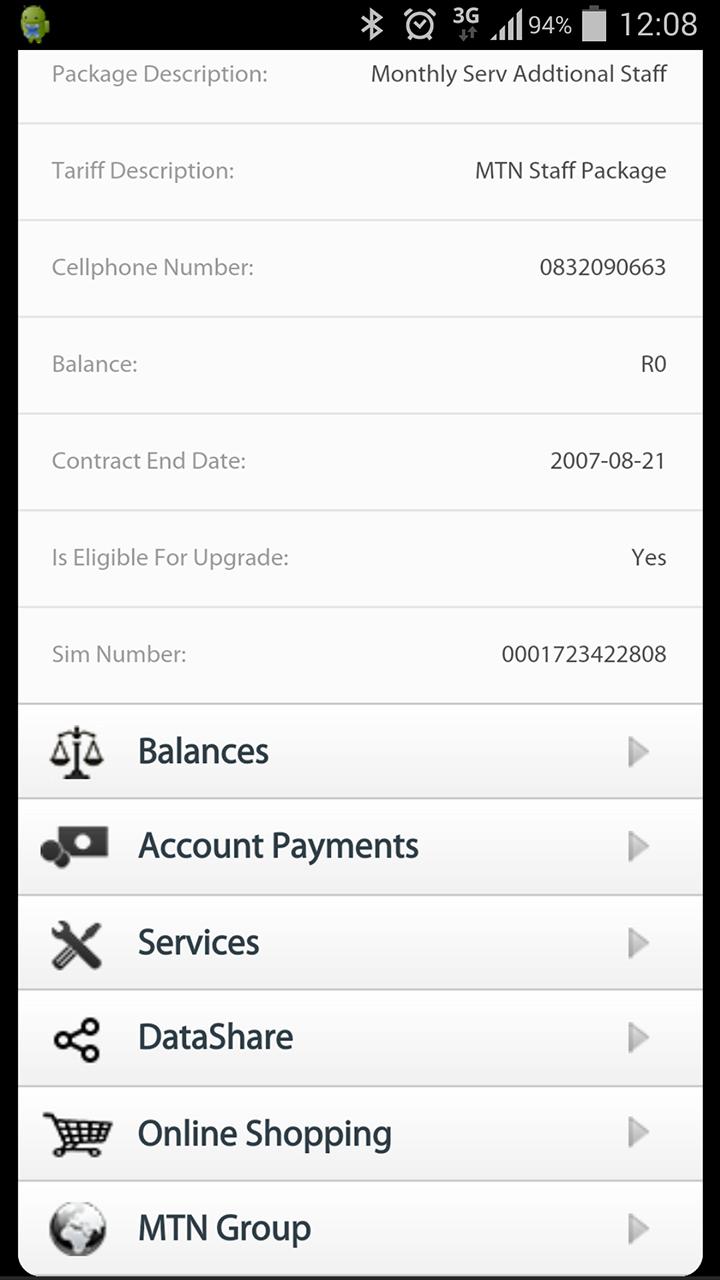
Task: Expand the Balances row chevron
Action: (638, 751)
